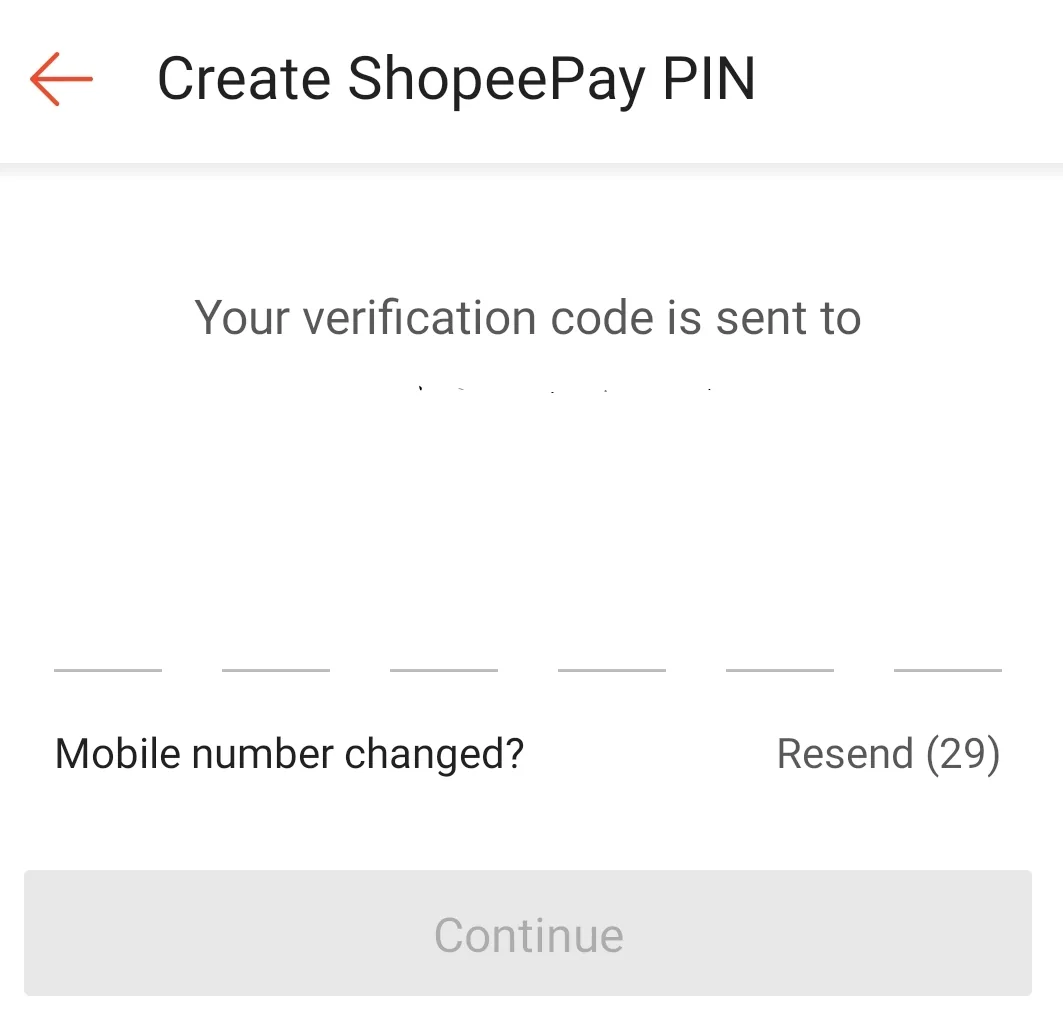Tap the Continue button
1063x1036 pixels.
pos(528,934)
